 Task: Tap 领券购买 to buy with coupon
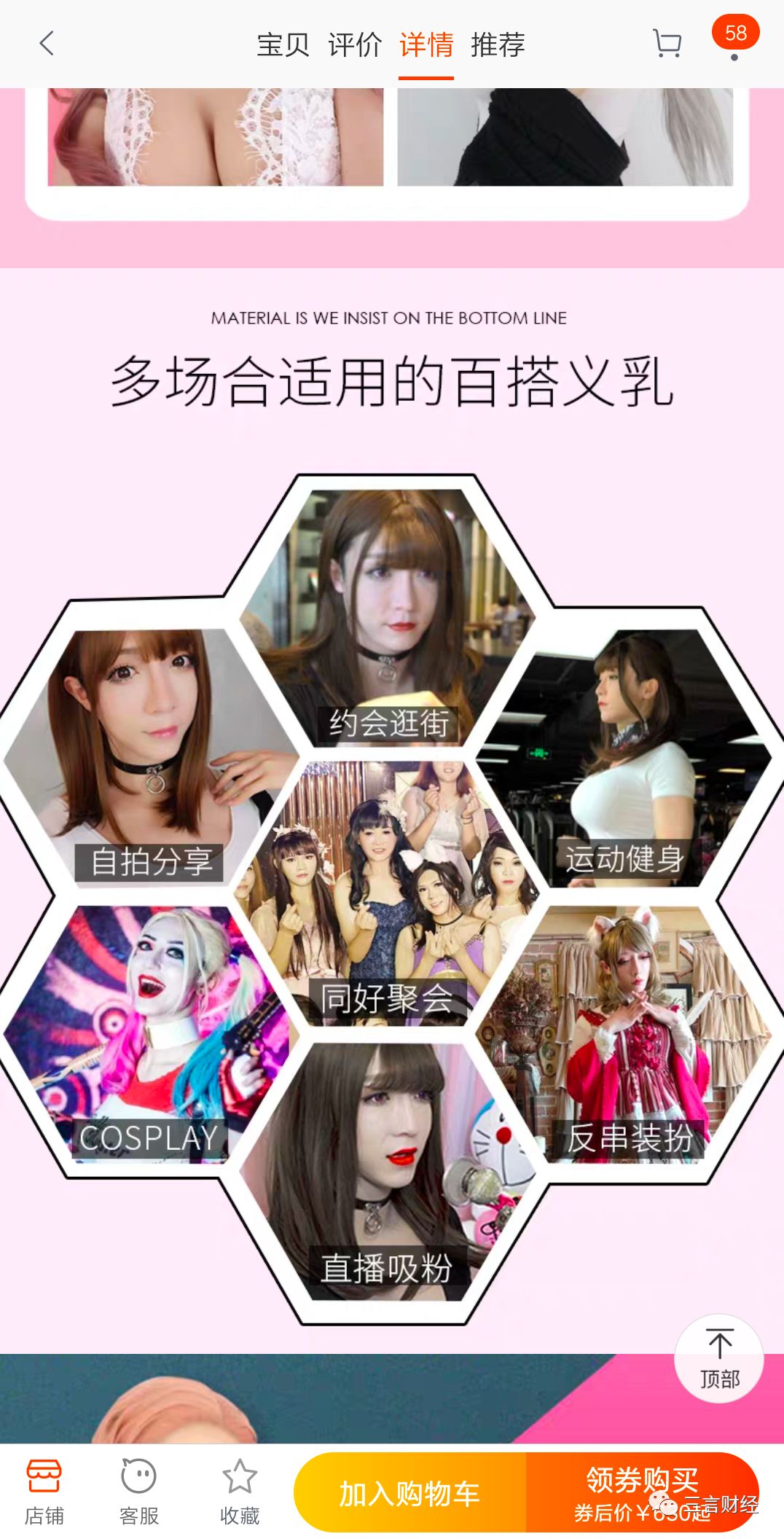641,1493
